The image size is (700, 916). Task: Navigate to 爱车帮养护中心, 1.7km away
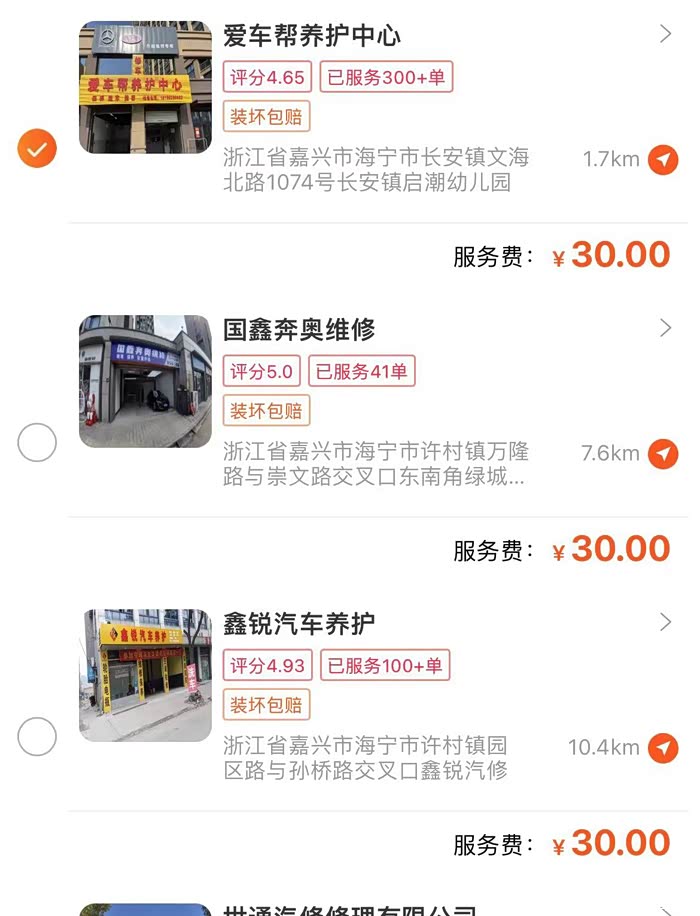point(662,159)
